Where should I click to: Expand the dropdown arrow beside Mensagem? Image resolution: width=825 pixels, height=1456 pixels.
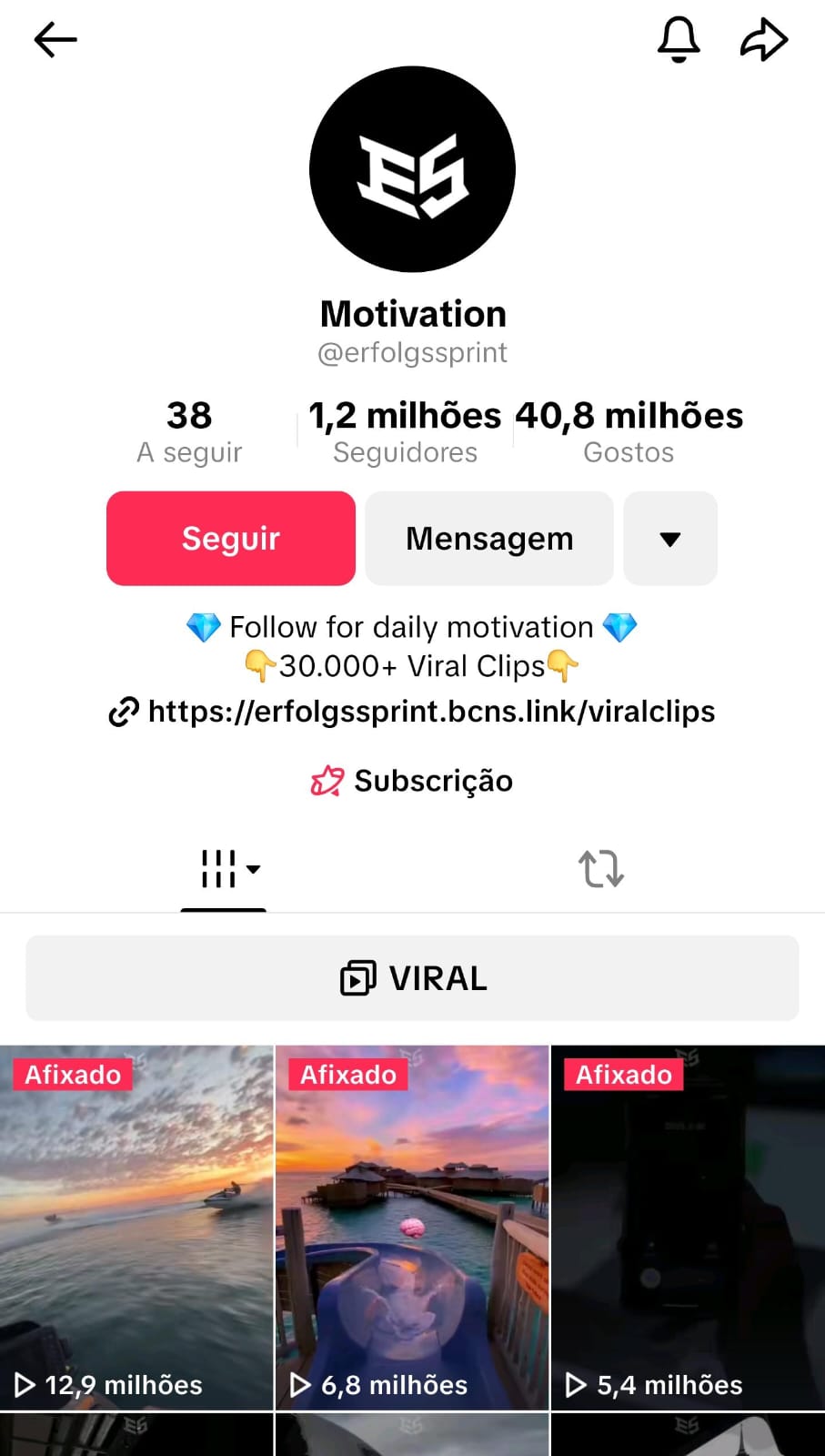coord(670,539)
